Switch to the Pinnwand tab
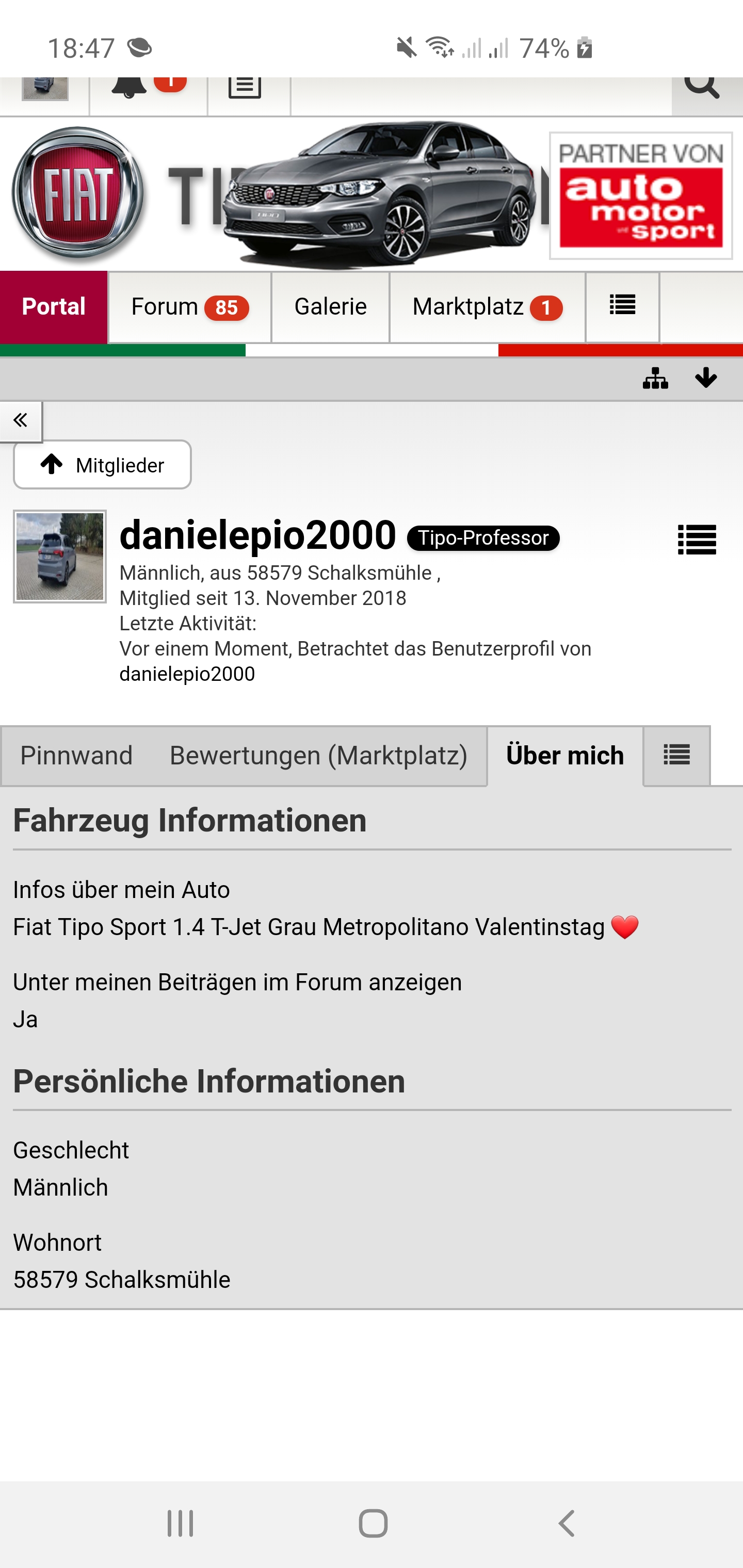The width and height of the screenshot is (743, 1568). [77, 756]
